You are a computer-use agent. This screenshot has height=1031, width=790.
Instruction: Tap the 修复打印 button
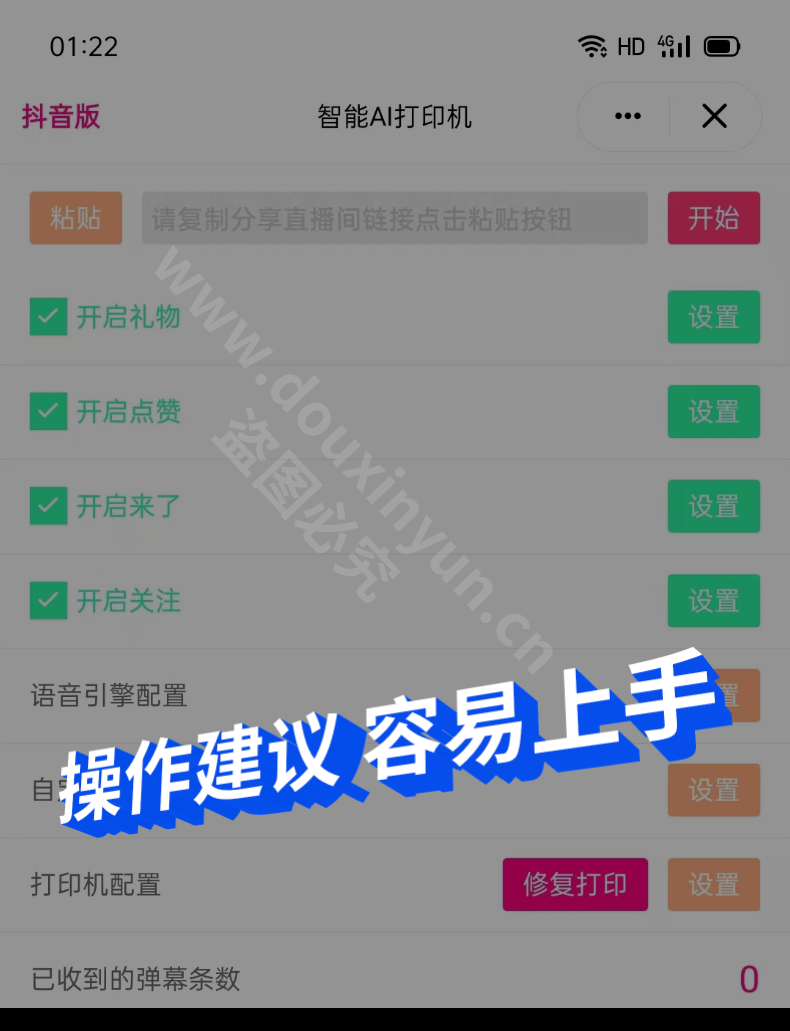point(575,884)
